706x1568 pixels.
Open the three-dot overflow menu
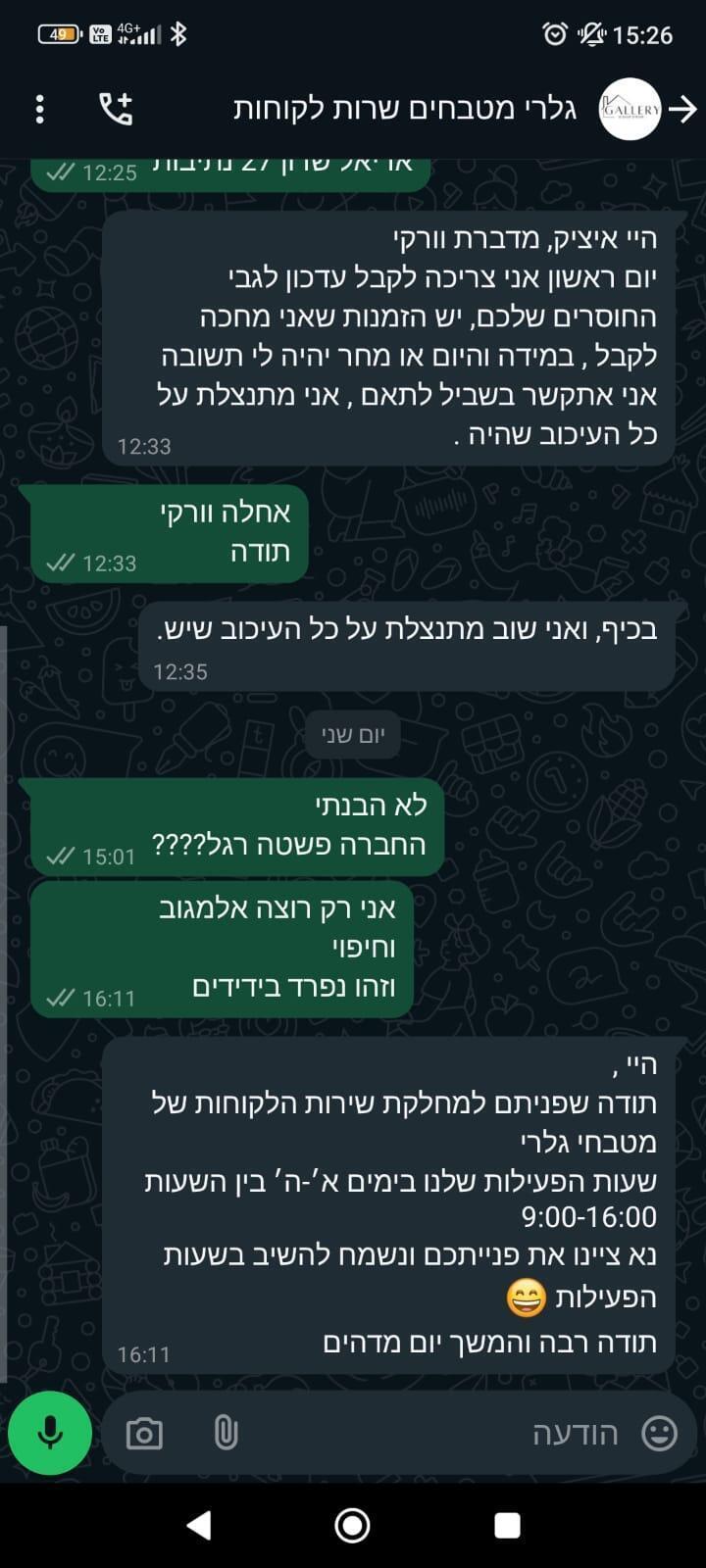coord(39,109)
